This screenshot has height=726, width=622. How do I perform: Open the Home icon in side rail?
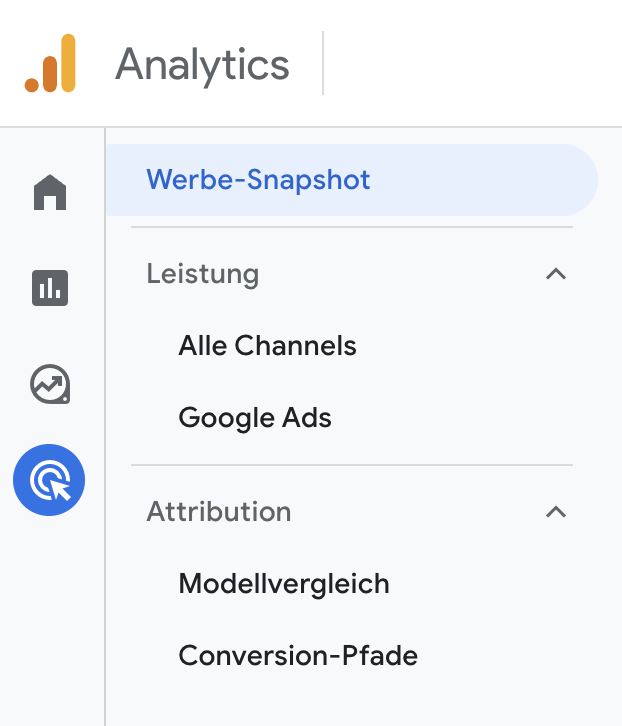pyautogui.click(x=50, y=192)
